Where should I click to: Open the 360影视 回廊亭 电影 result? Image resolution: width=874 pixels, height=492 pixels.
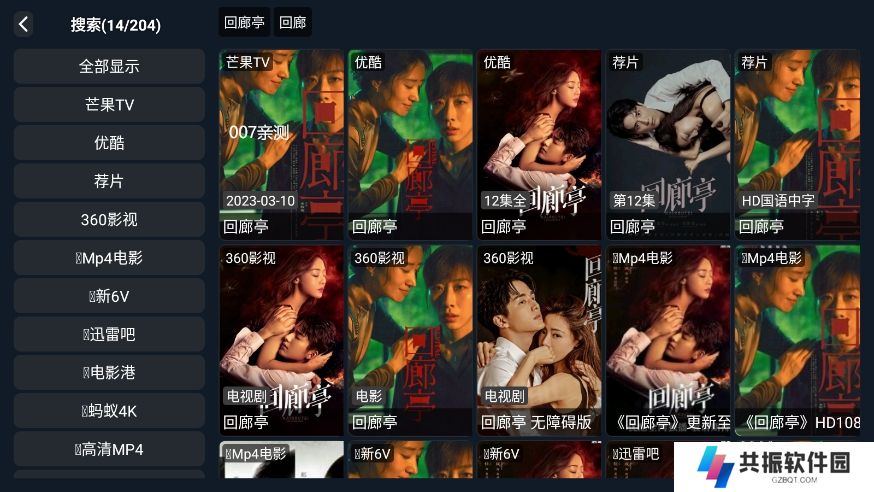(410, 340)
